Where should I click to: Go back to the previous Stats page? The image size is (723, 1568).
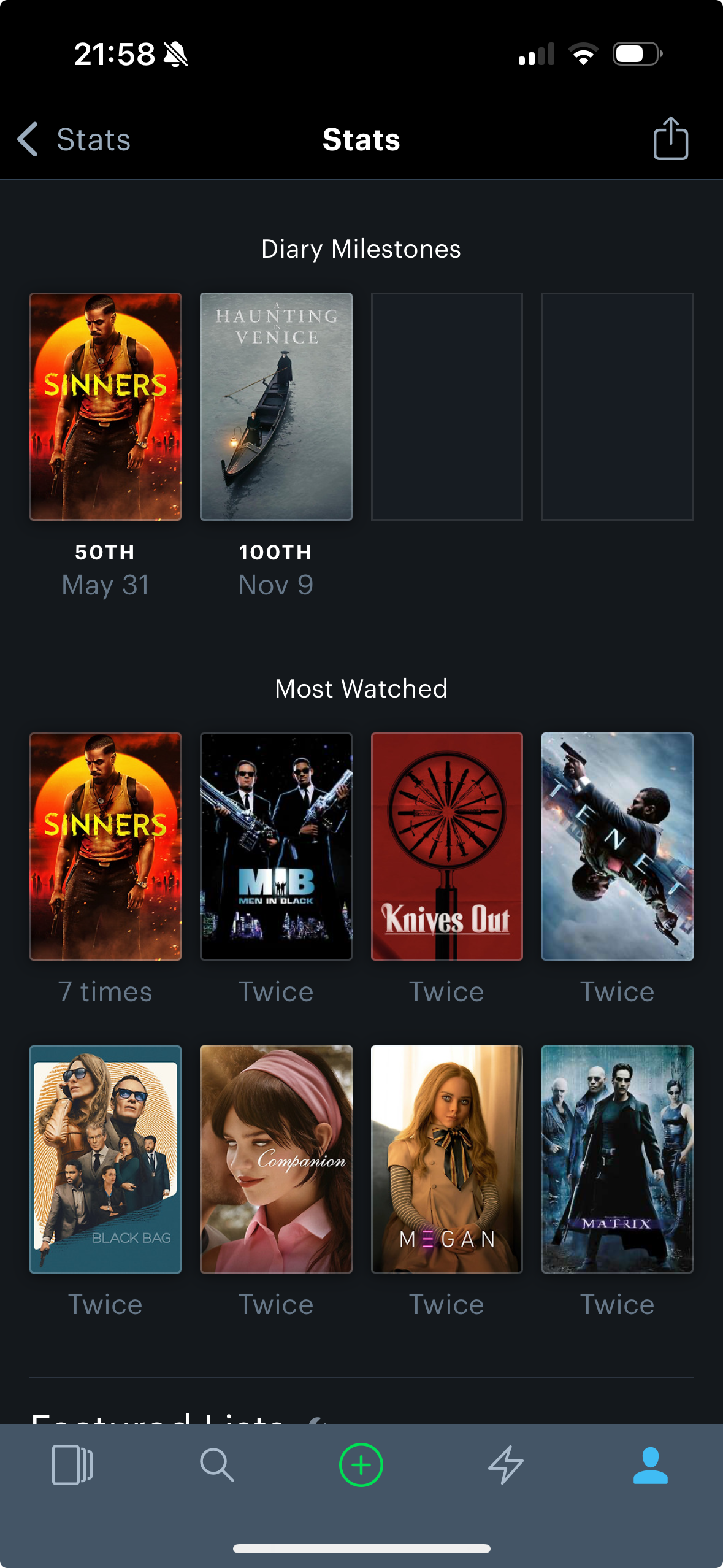tap(74, 139)
